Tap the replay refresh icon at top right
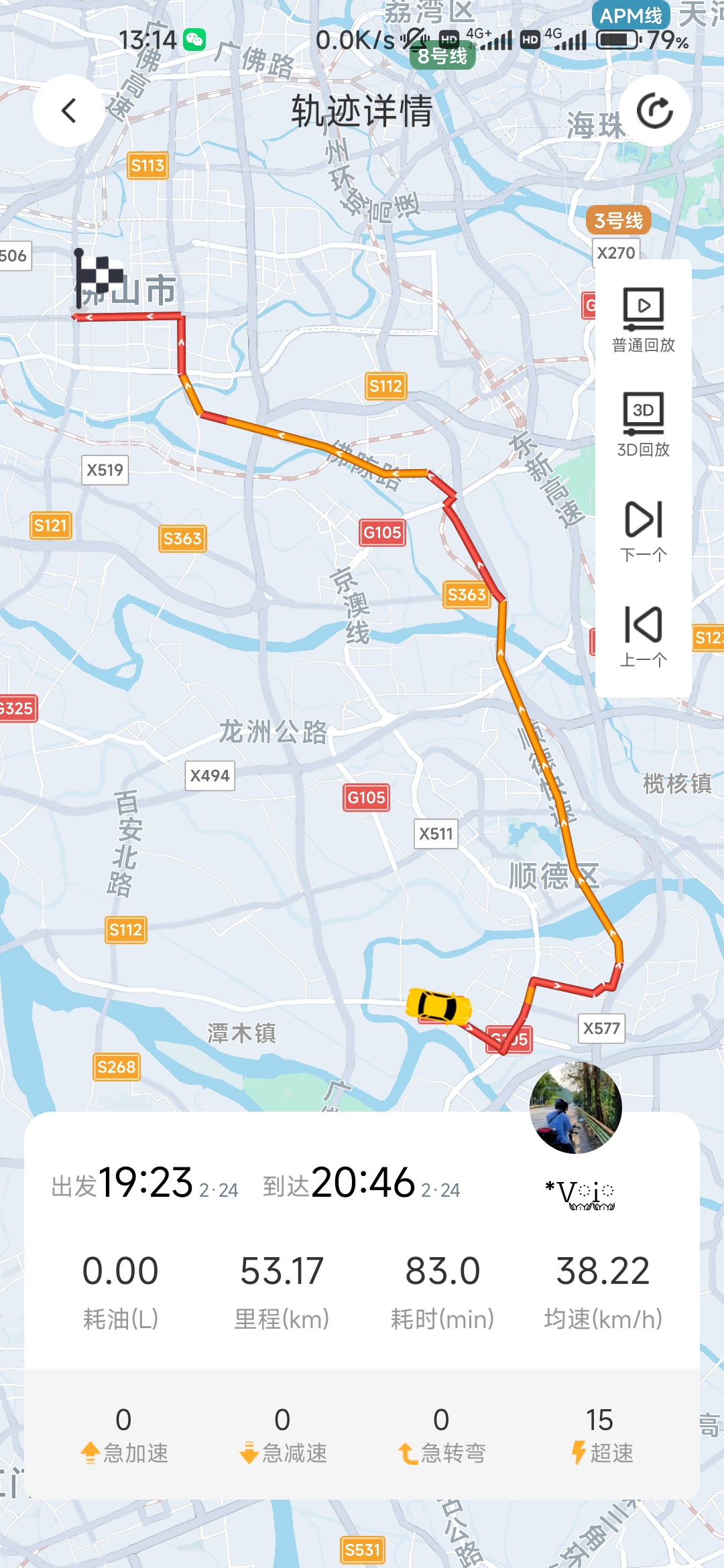724x1568 pixels. click(654, 110)
